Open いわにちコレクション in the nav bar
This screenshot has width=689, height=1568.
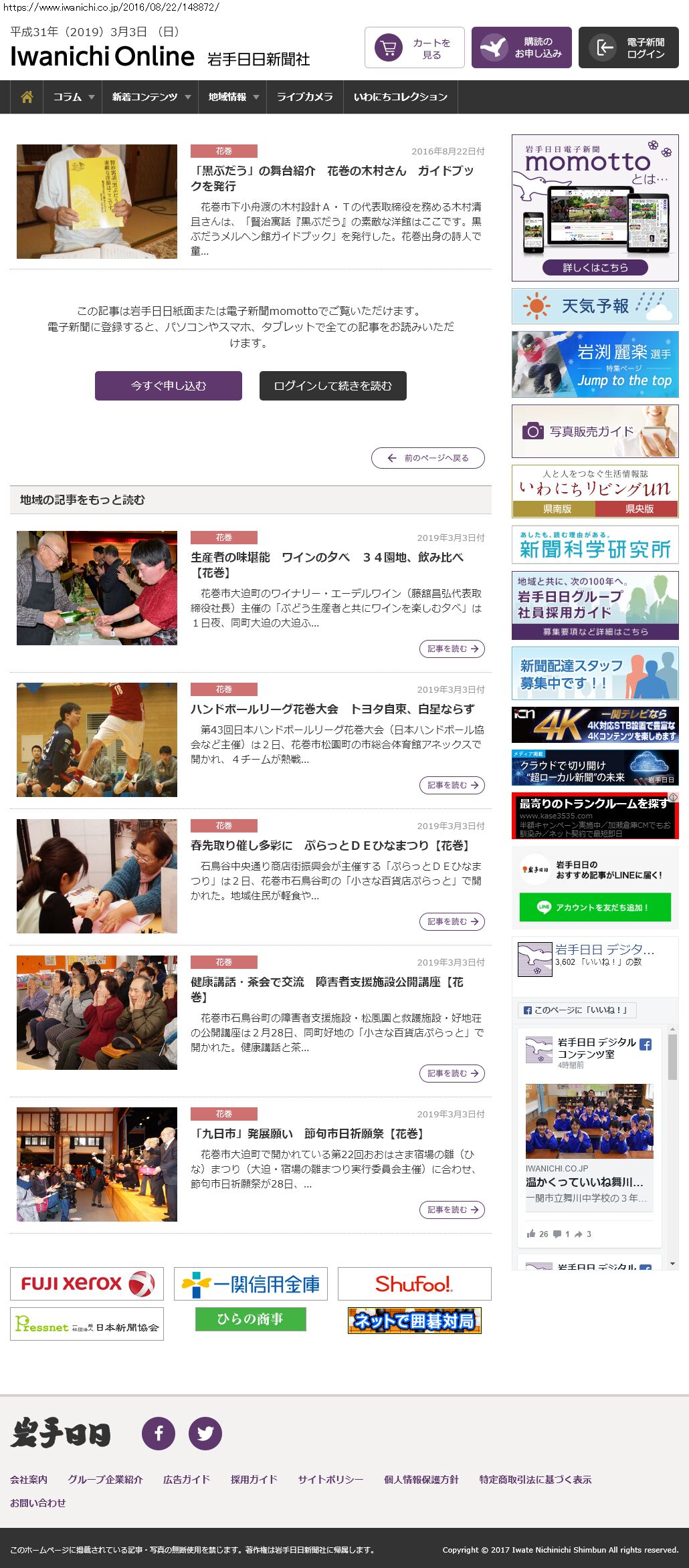point(400,97)
